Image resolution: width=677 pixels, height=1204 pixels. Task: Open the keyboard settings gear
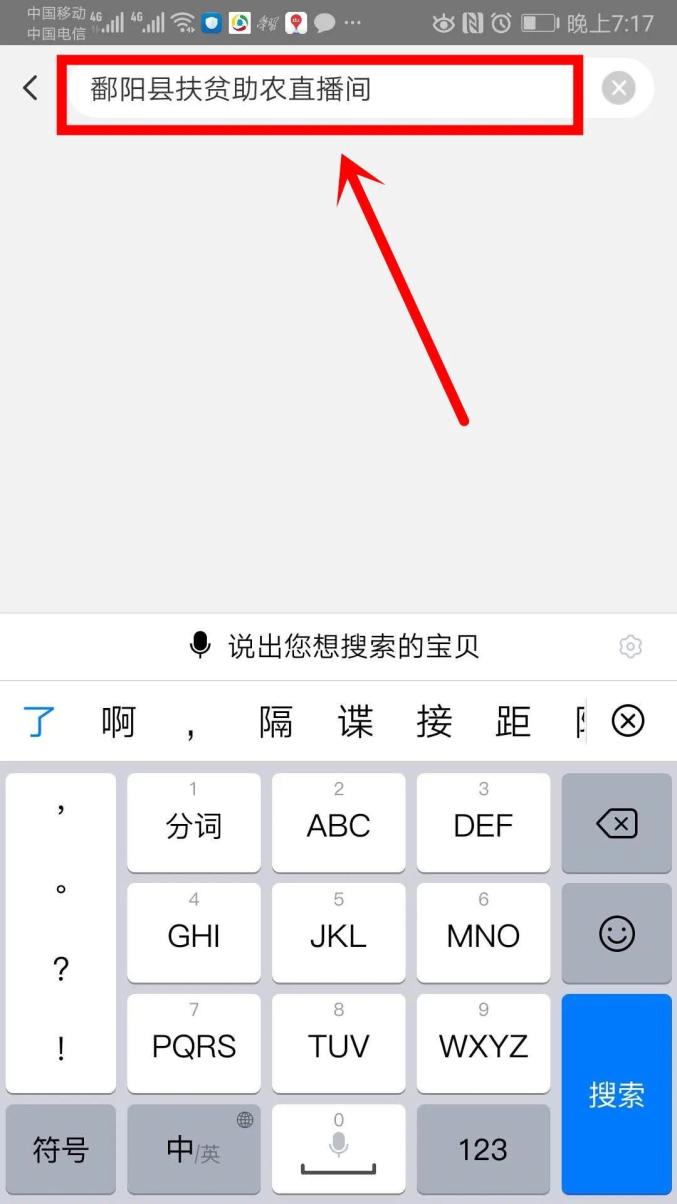pyautogui.click(x=630, y=647)
